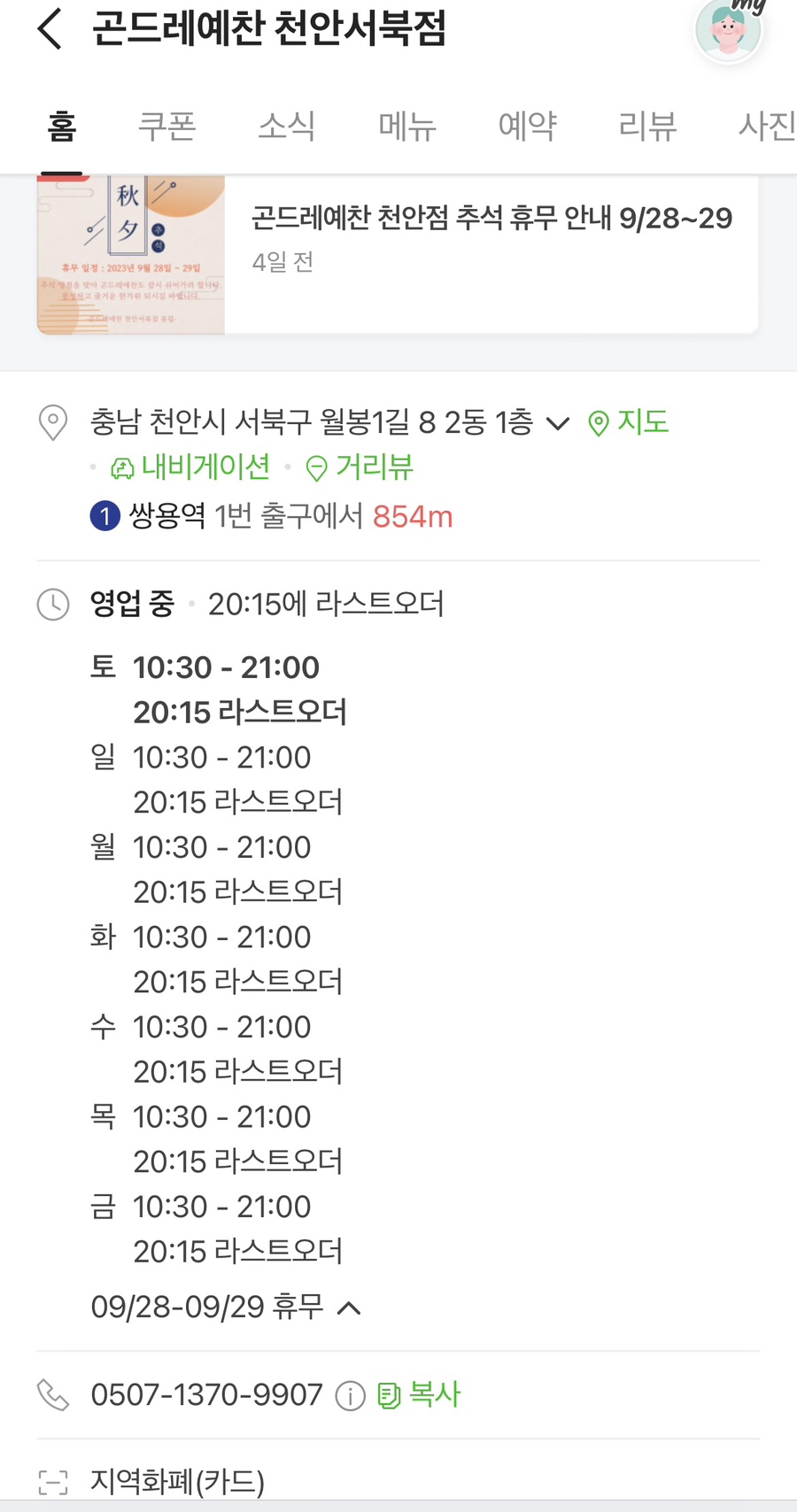Open 지도 map link
The height and width of the screenshot is (1512, 797).
[x=629, y=422]
